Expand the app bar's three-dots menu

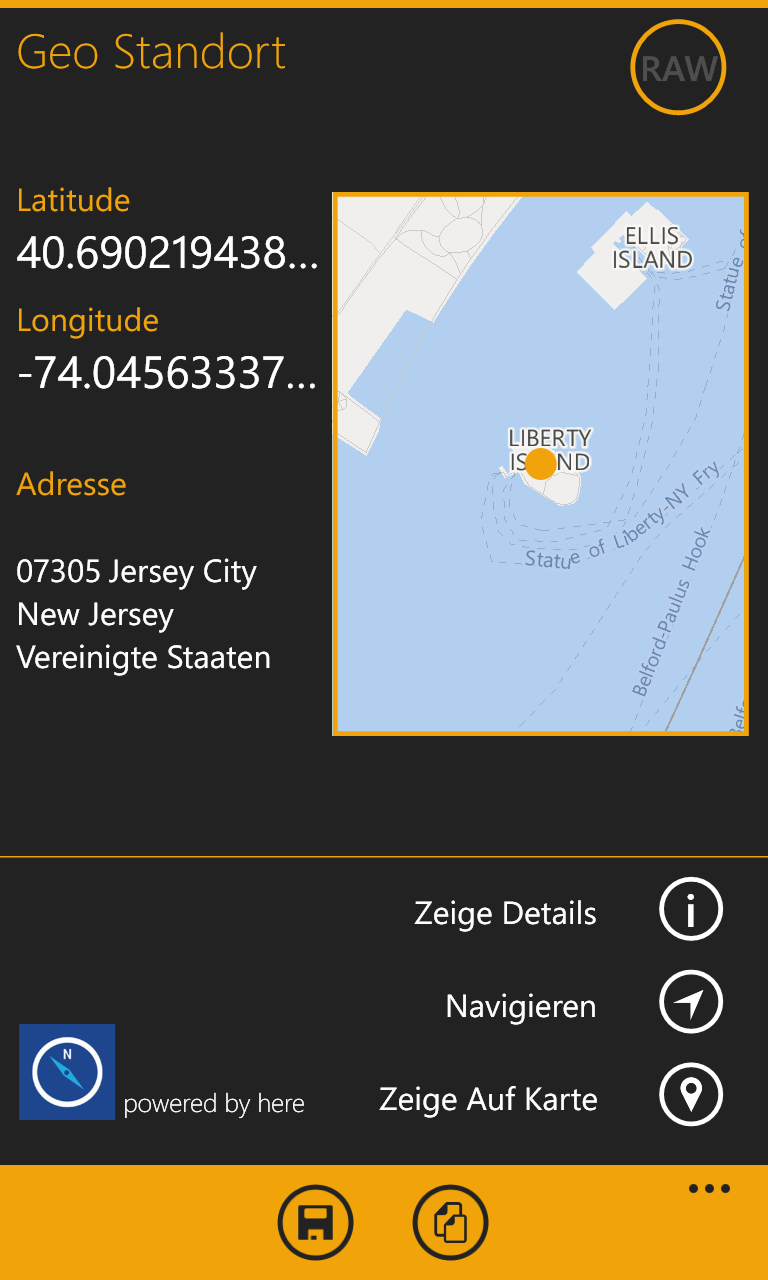(x=709, y=1189)
